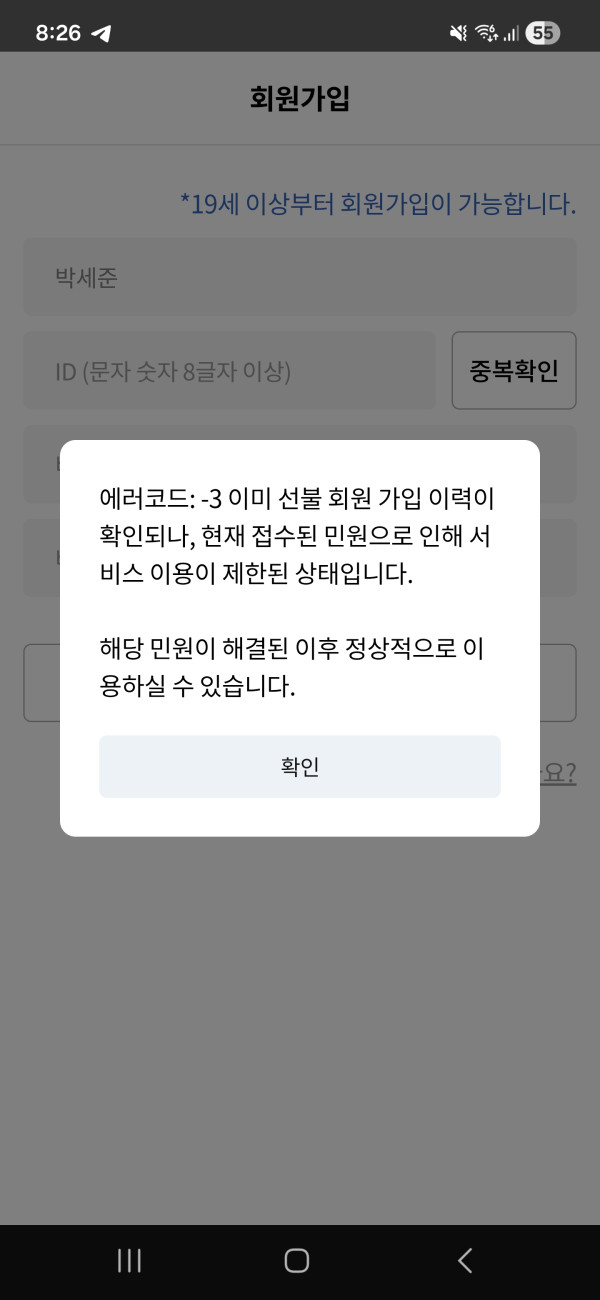Tap the name field showing 박세준

[x=299, y=277]
